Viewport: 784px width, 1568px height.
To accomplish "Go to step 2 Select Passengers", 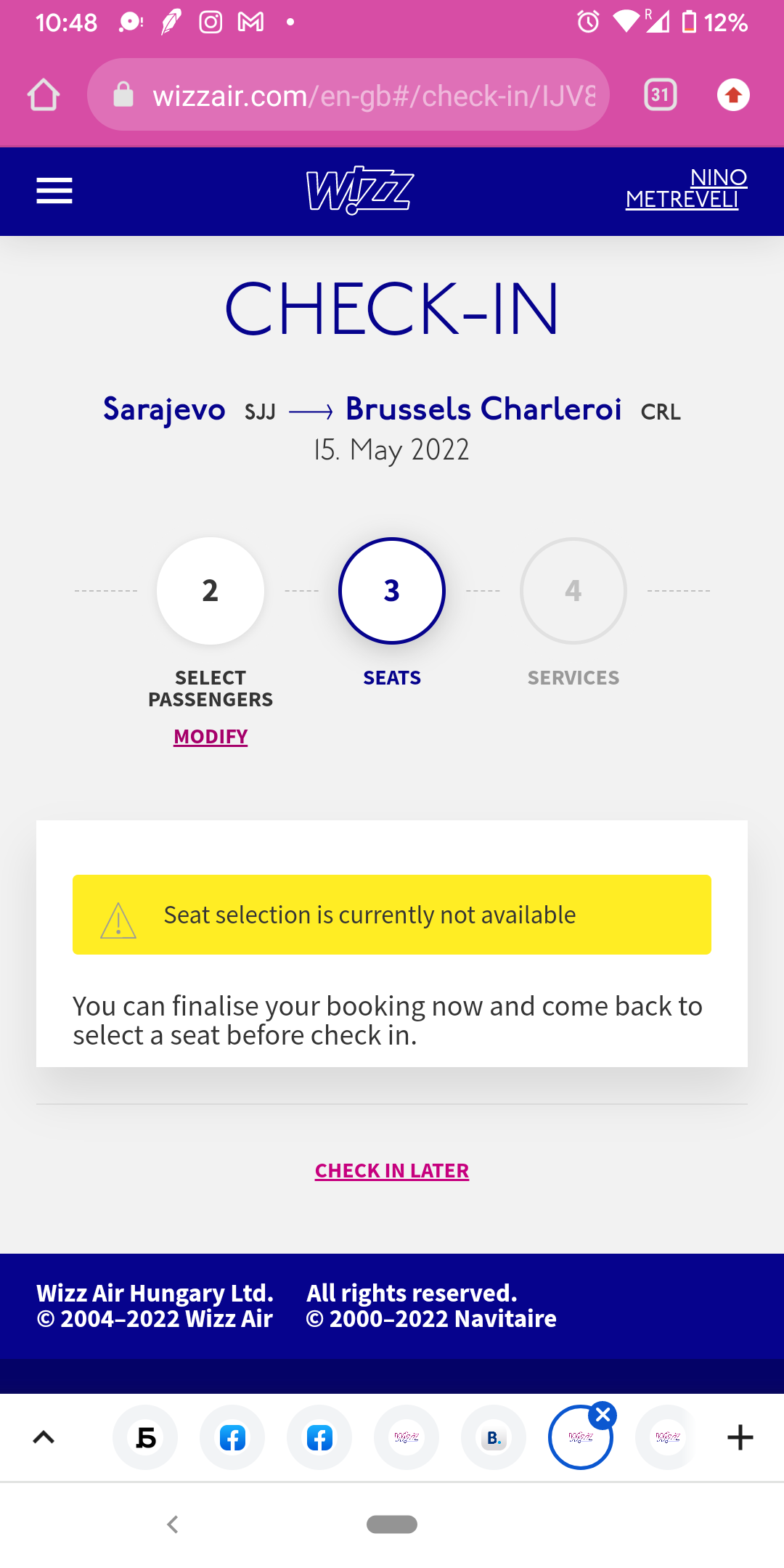I will 211,591.
